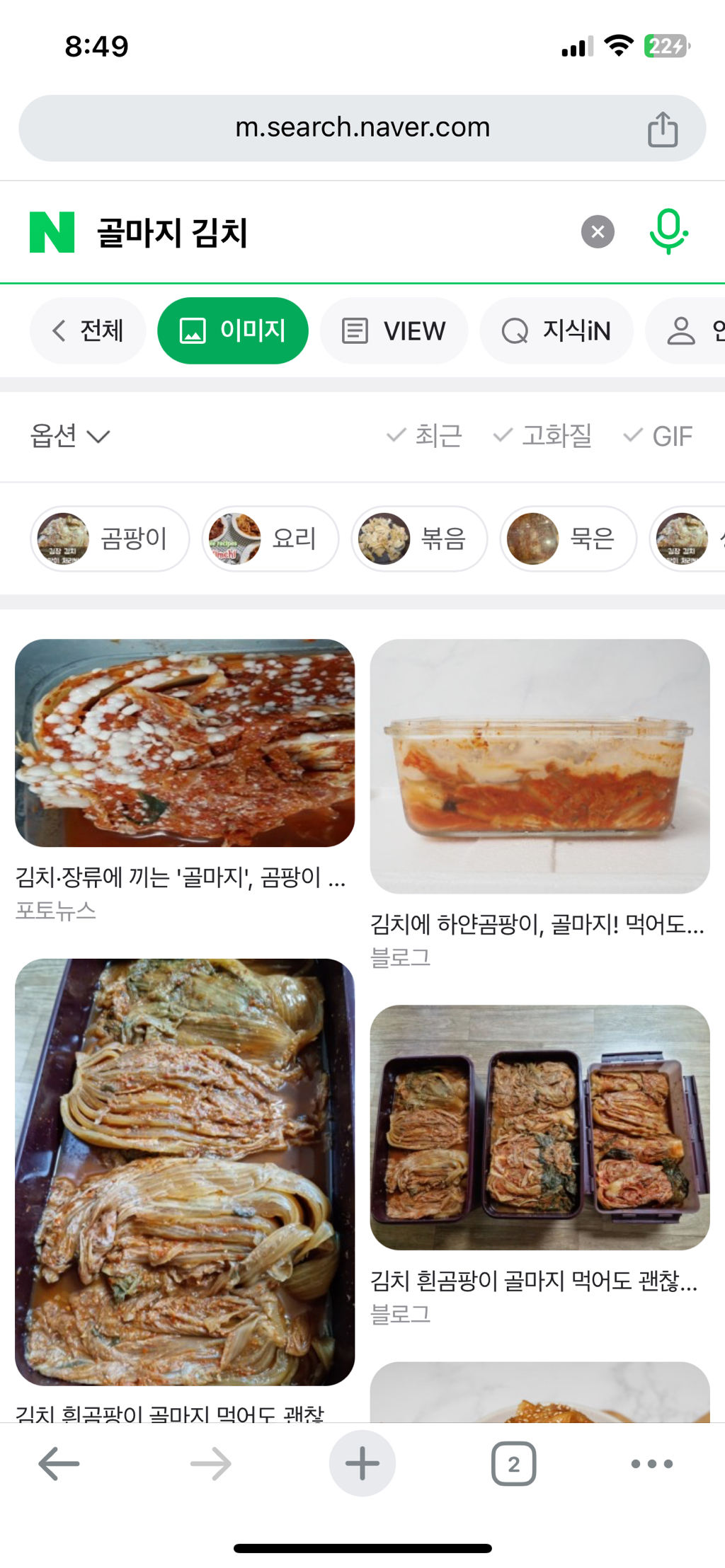The image size is (725, 1568).
Task: Go back to the previous page
Action: point(59,1463)
